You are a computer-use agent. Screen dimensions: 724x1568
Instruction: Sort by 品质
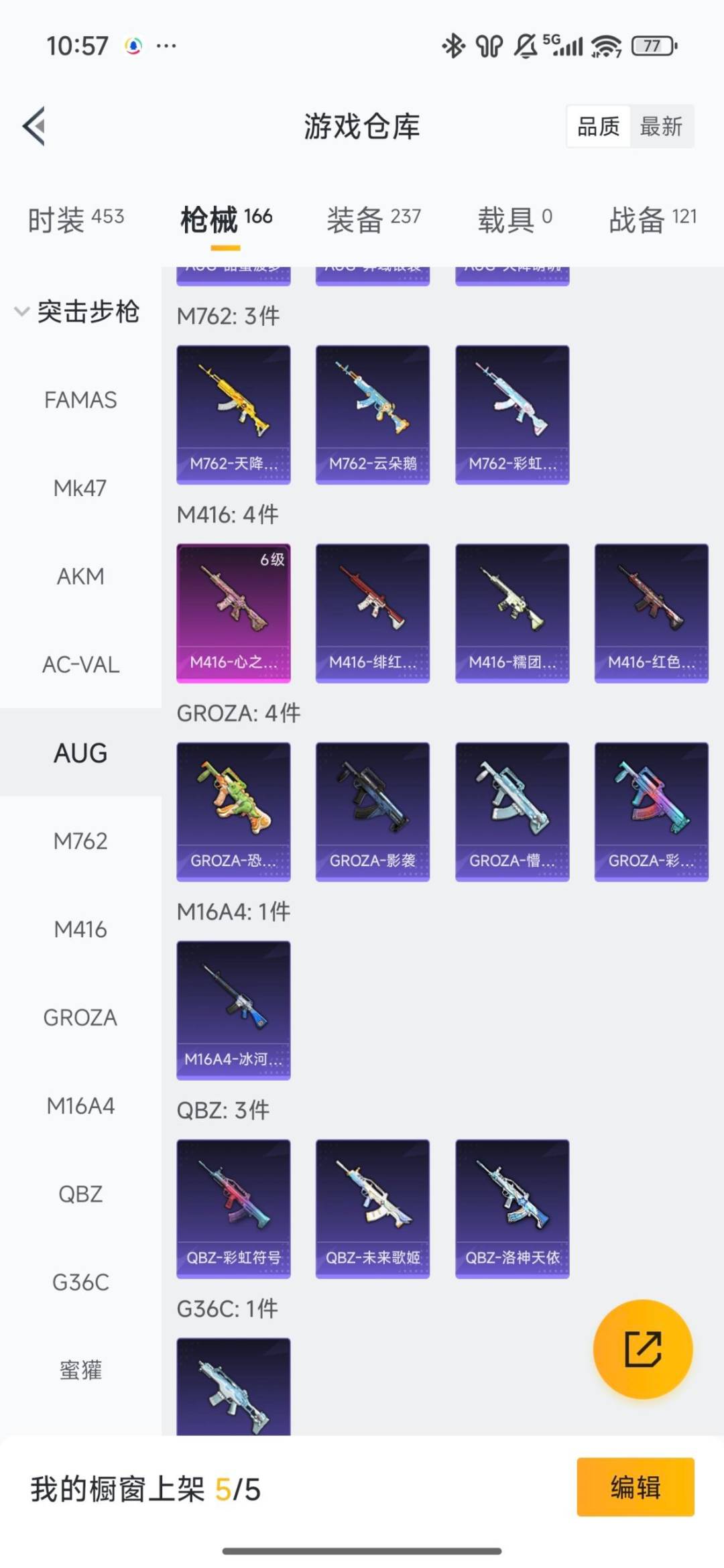pyautogui.click(x=599, y=126)
